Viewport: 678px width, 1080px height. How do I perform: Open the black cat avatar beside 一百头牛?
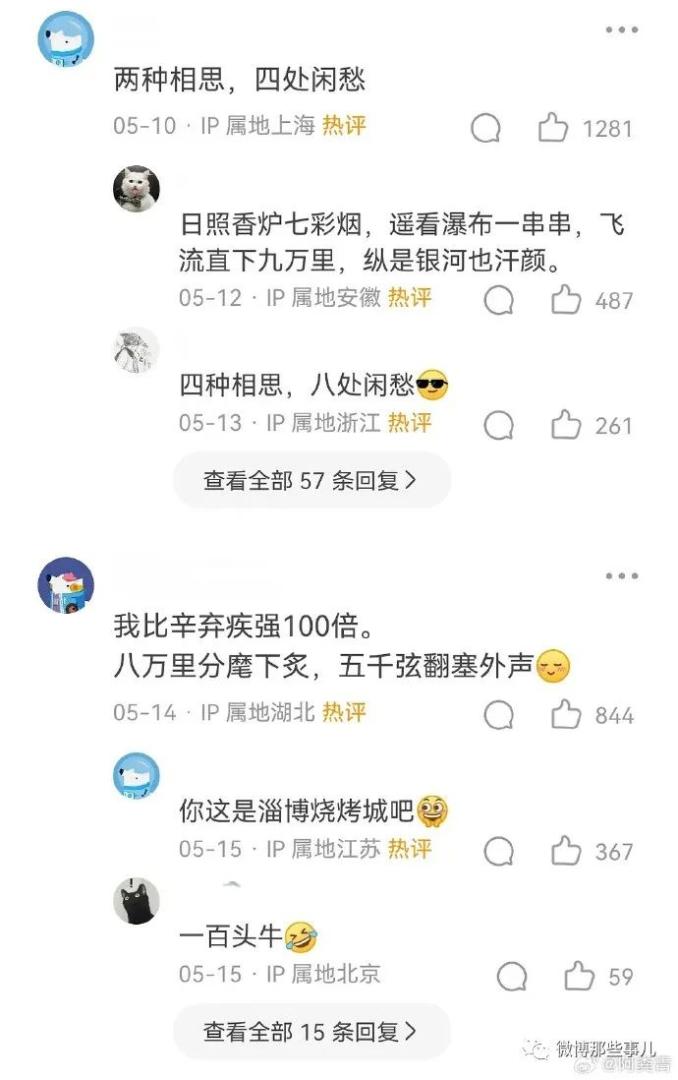(136, 900)
